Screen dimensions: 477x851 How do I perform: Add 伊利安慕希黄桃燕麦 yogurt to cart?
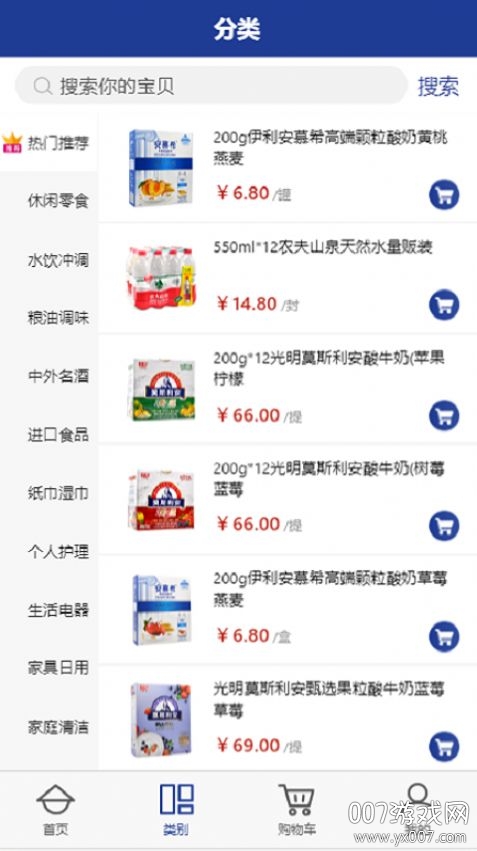click(444, 195)
